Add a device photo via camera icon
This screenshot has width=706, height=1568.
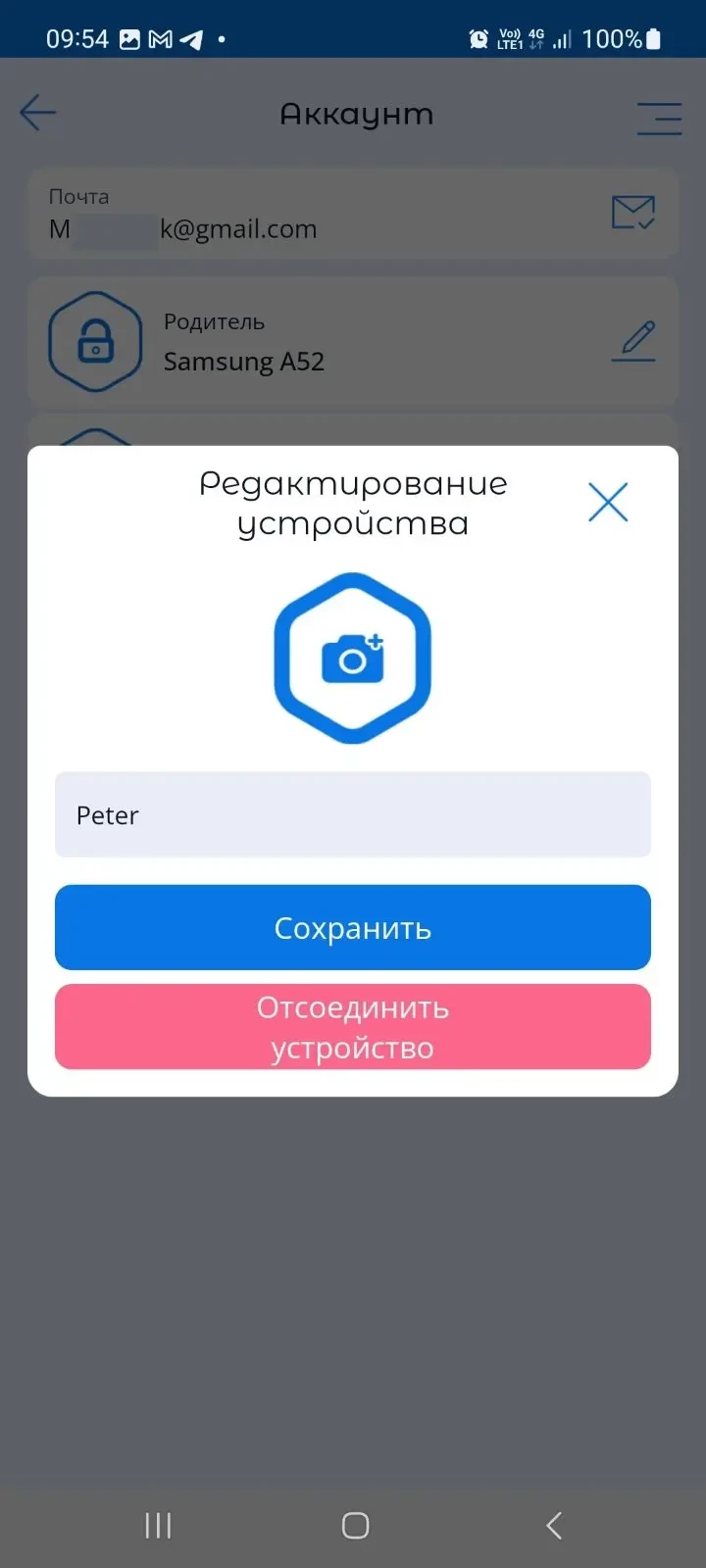(x=353, y=659)
